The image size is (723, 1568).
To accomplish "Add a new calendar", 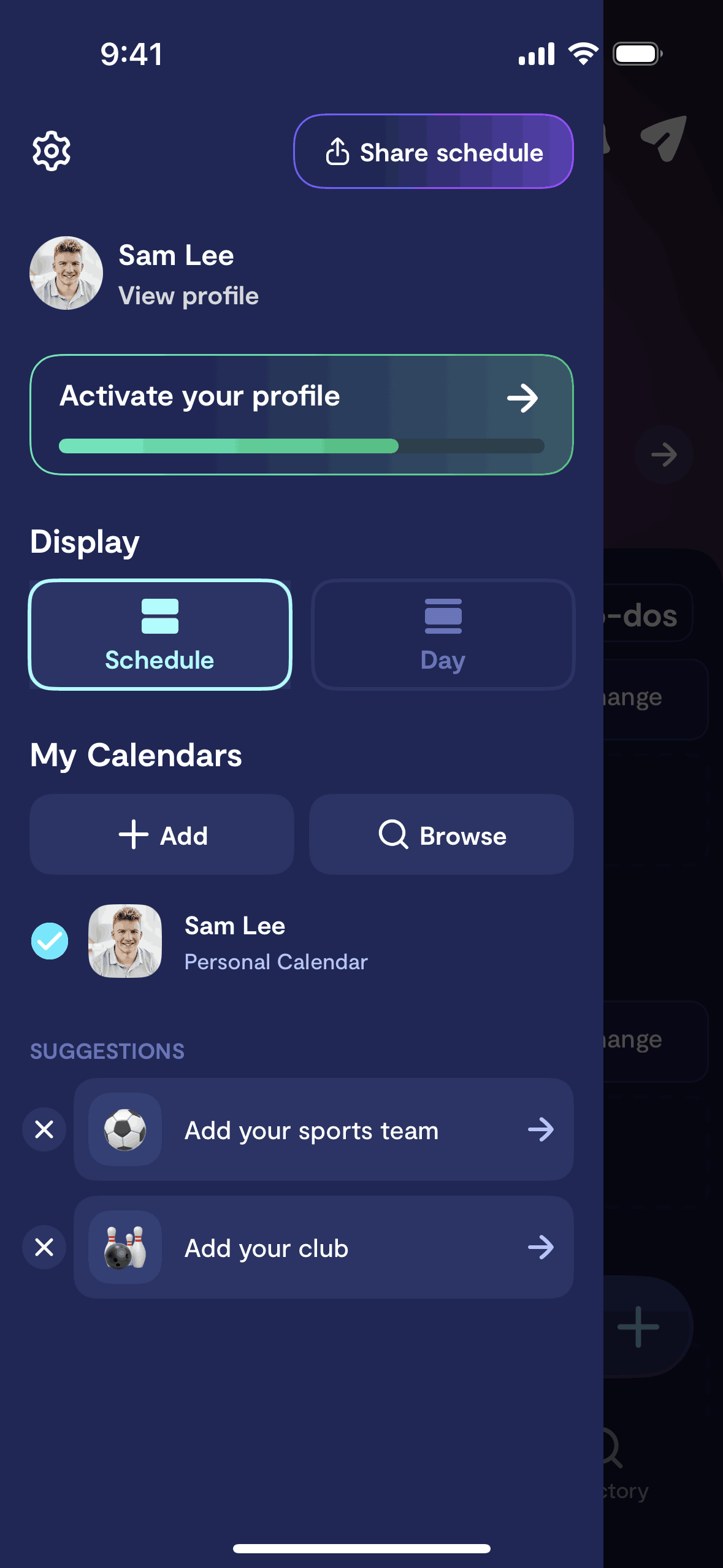I will (x=162, y=834).
